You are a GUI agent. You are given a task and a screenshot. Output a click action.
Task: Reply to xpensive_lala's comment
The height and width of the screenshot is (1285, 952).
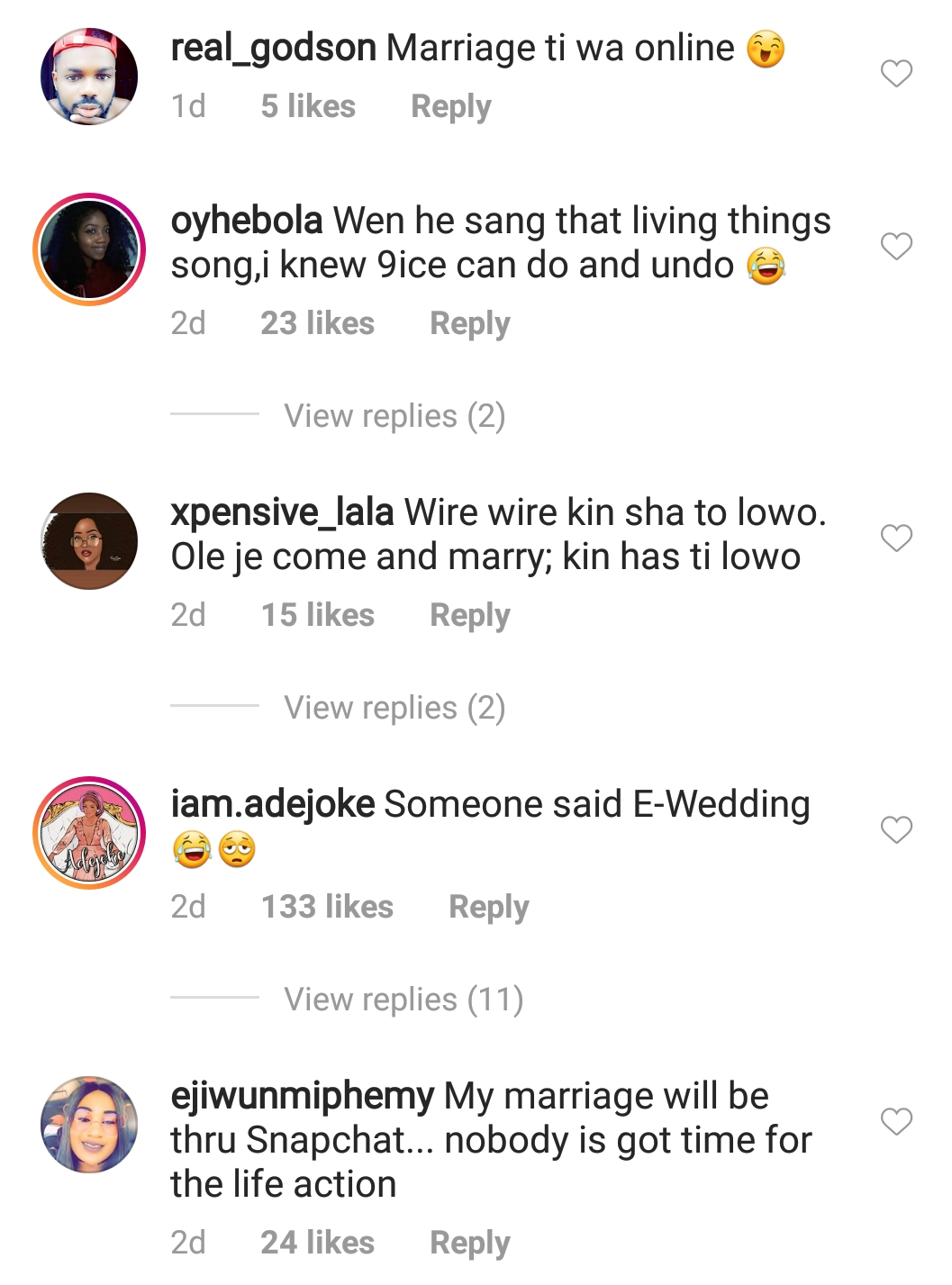tap(469, 615)
